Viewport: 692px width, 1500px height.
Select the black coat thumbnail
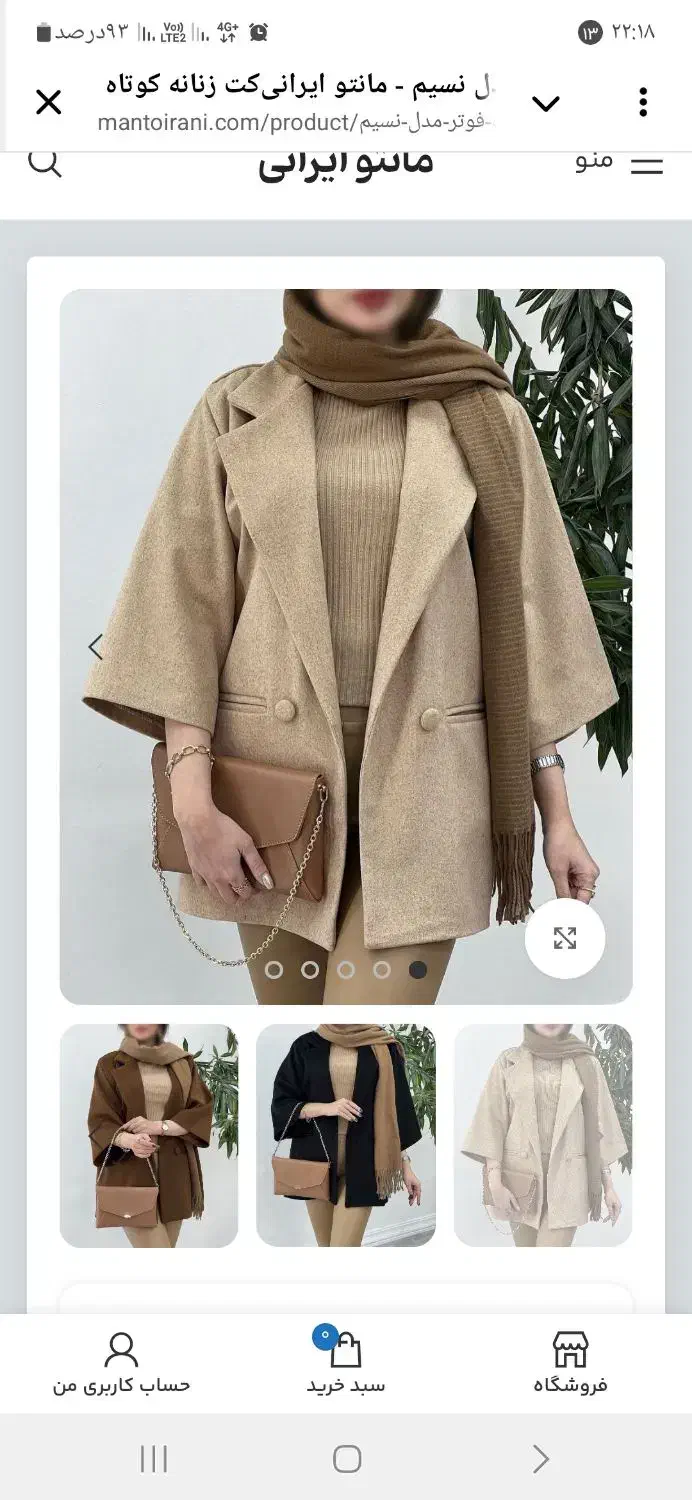click(345, 1135)
